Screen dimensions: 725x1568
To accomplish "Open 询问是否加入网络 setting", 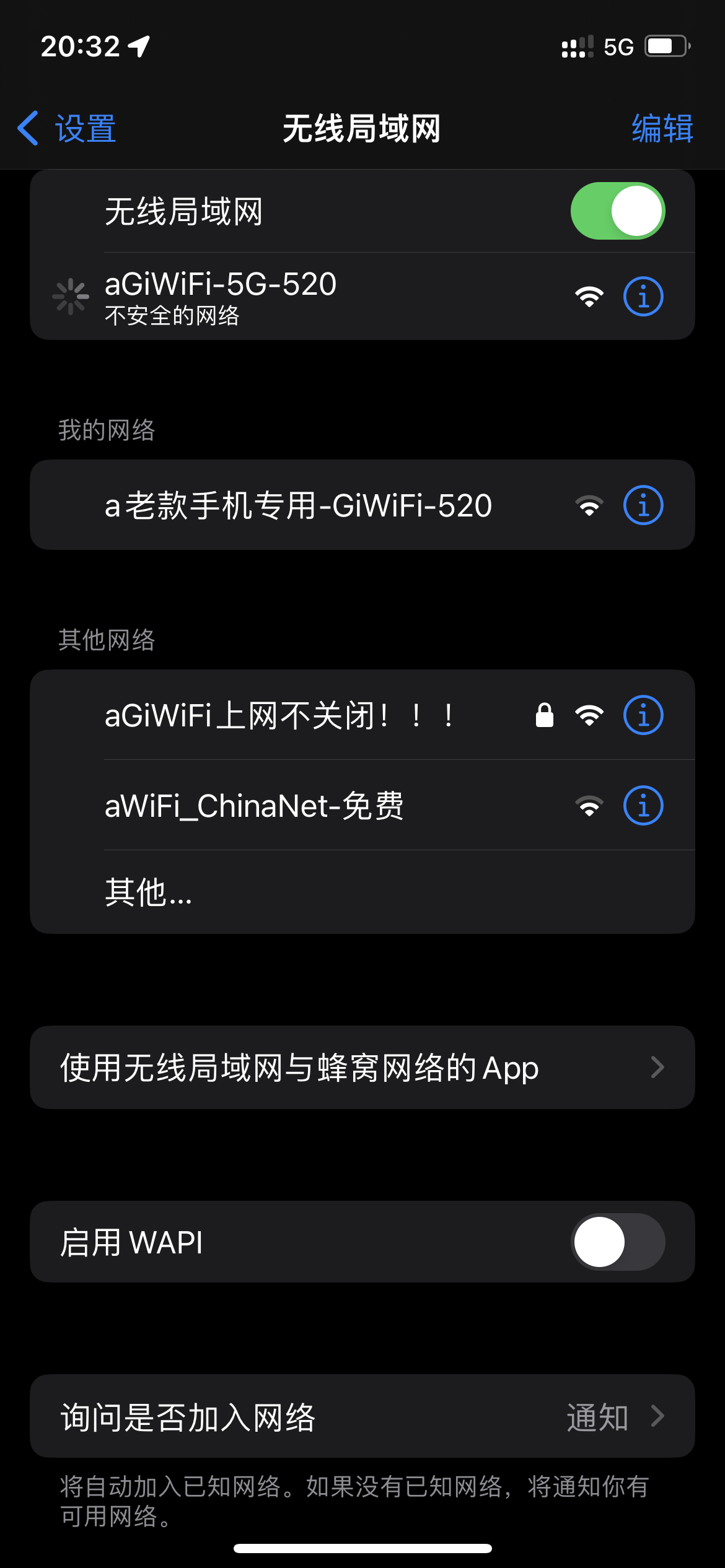I will click(362, 1416).
